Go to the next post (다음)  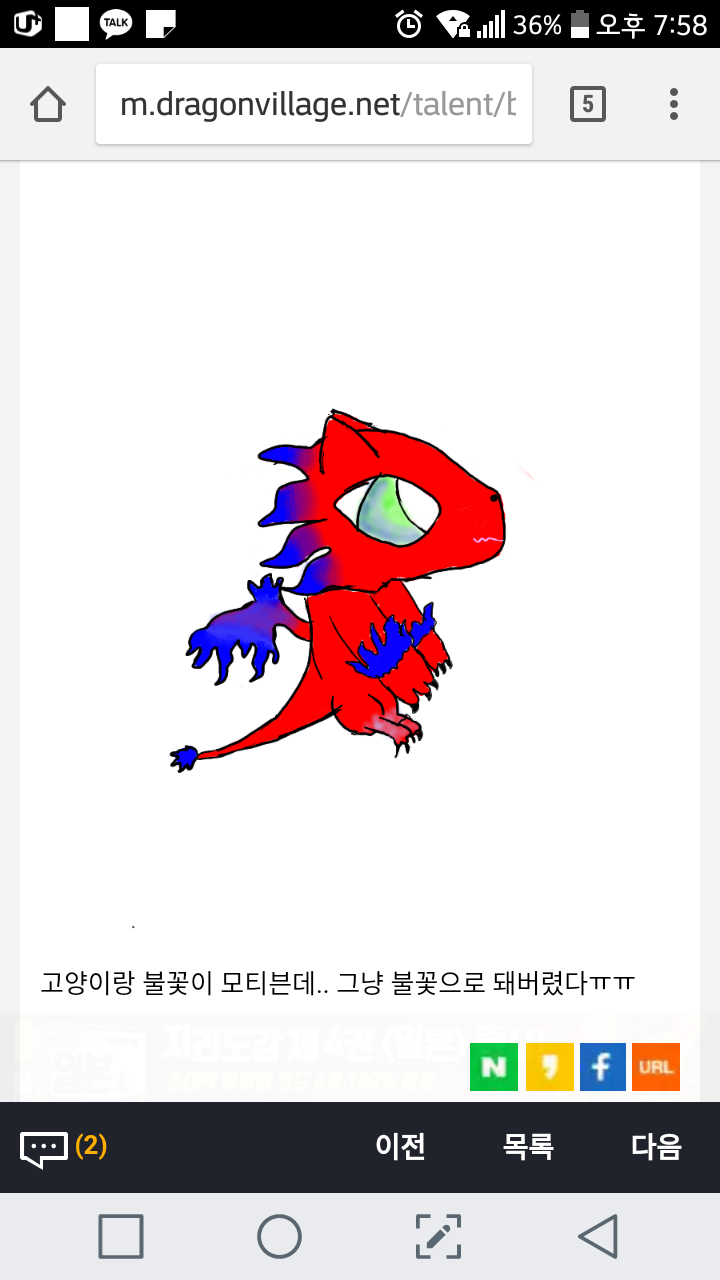pyautogui.click(x=656, y=1147)
